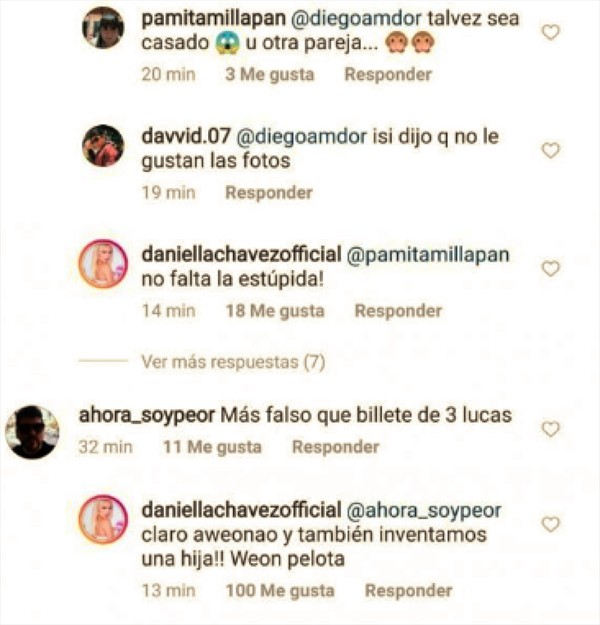Like davvid.07's comment
Screen dimensions: 600x625
click(549, 150)
